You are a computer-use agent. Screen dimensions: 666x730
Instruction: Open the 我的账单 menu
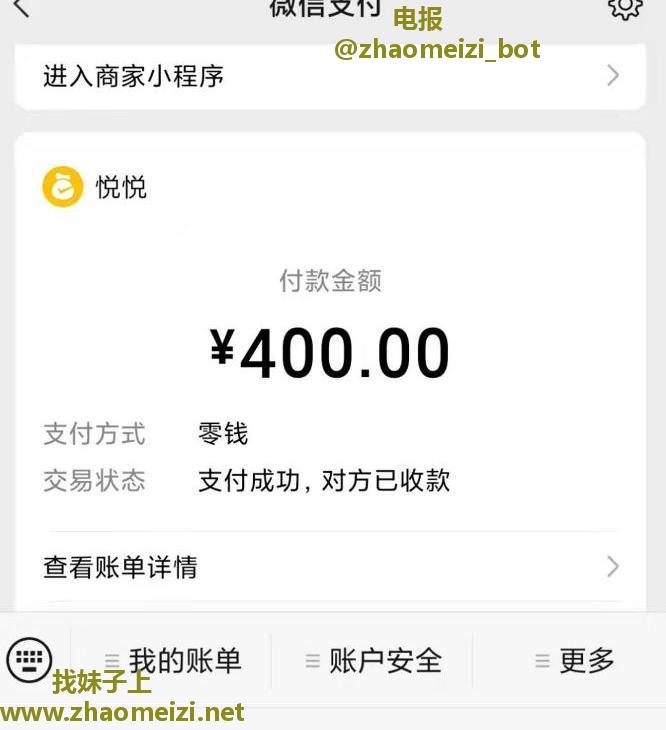click(174, 661)
